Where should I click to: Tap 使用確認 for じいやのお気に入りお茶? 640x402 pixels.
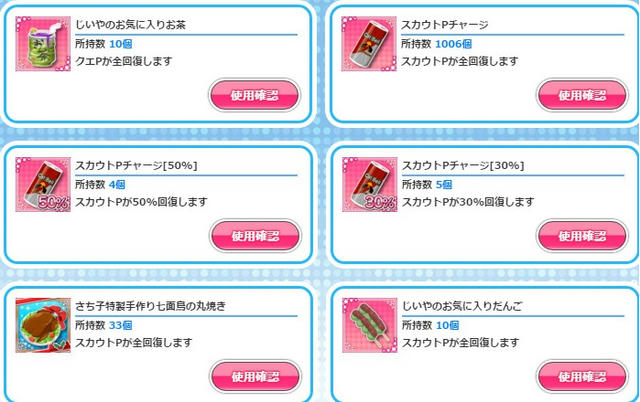(253, 95)
